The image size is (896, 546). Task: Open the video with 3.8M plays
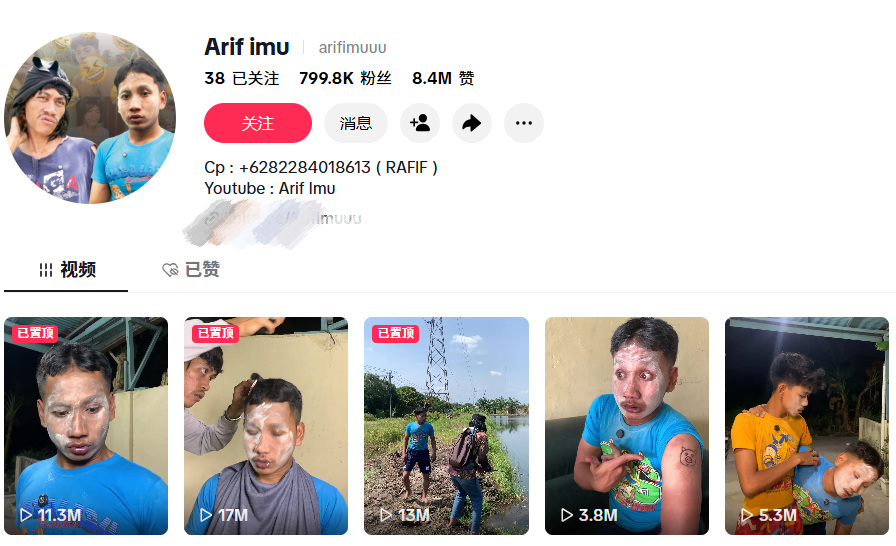(x=627, y=426)
